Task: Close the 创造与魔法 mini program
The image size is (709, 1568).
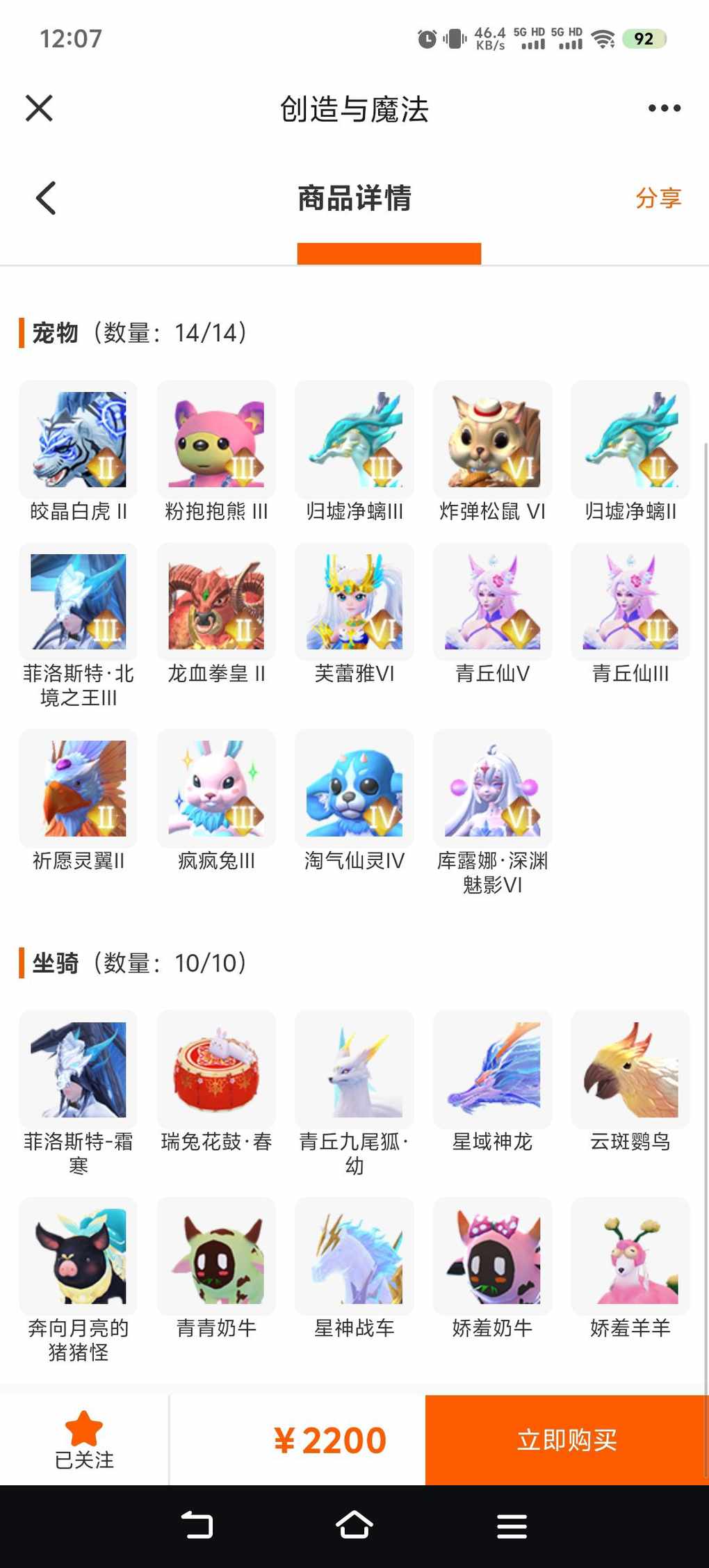Action: coord(39,108)
